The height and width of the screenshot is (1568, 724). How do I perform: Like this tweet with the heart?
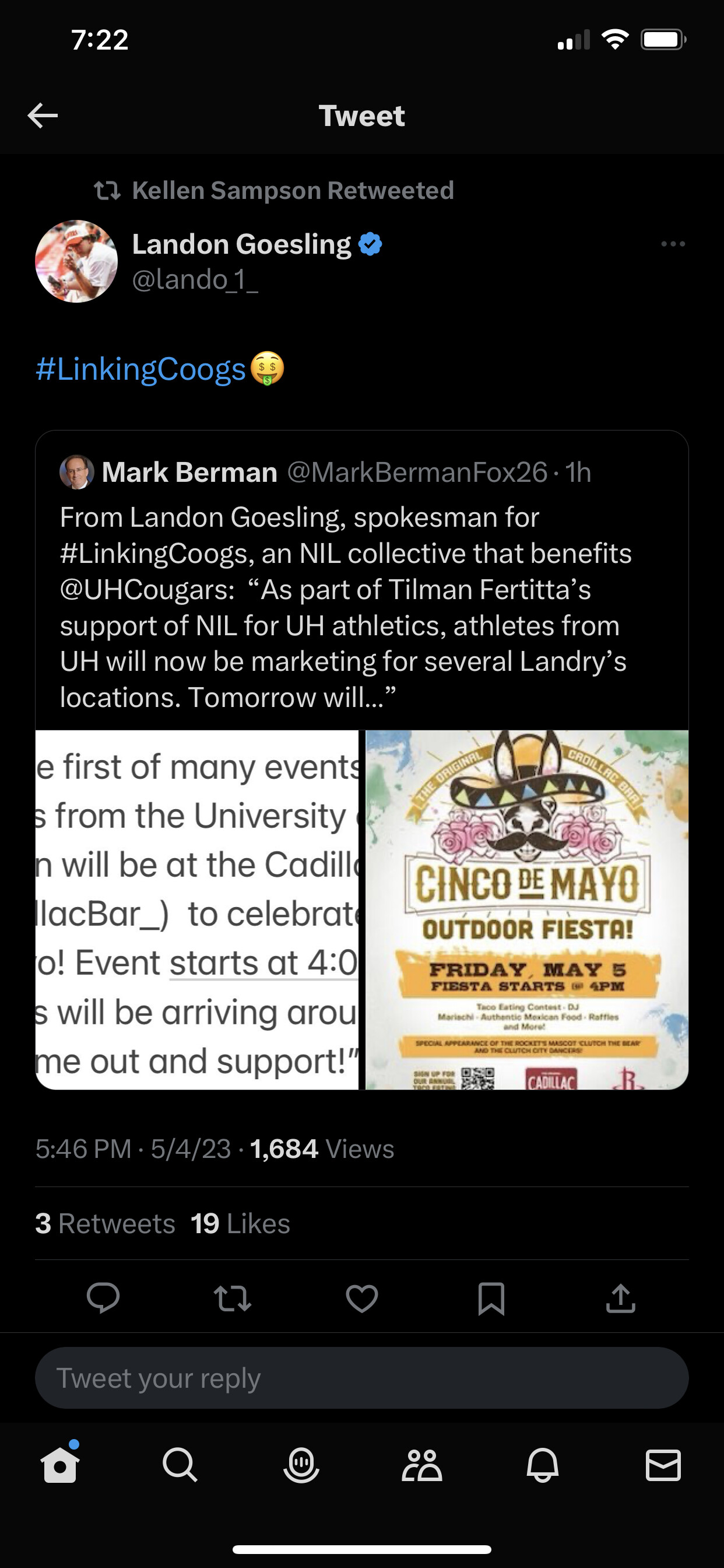(362, 1298)
